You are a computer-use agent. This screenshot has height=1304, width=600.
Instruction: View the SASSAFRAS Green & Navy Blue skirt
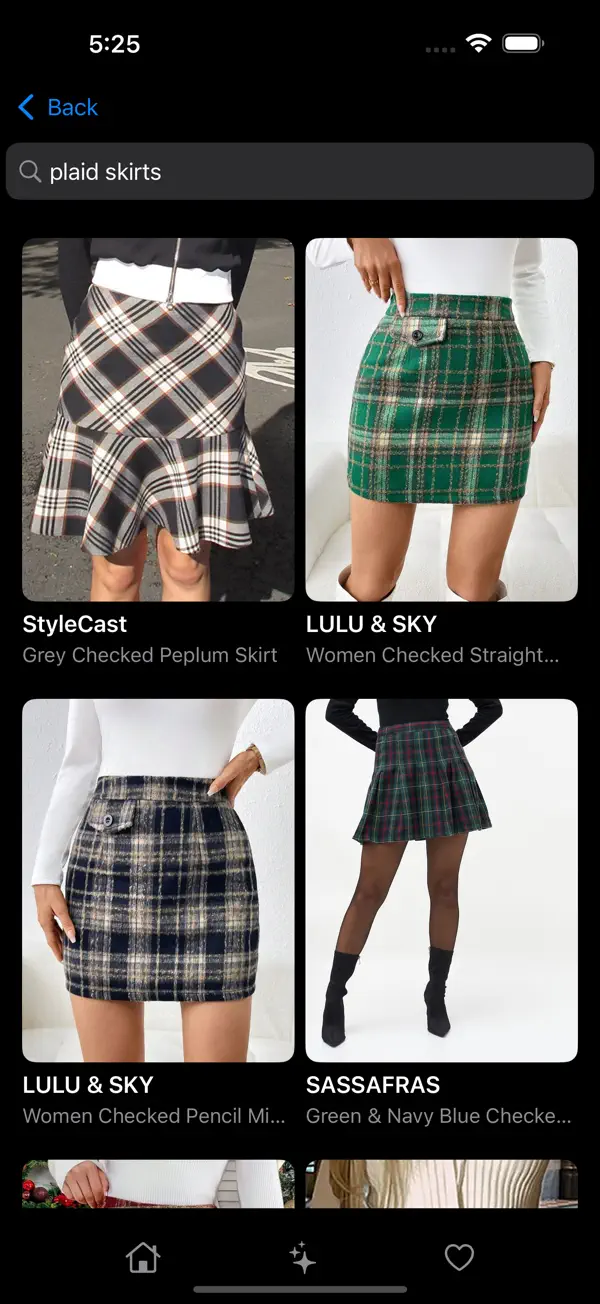441,880
